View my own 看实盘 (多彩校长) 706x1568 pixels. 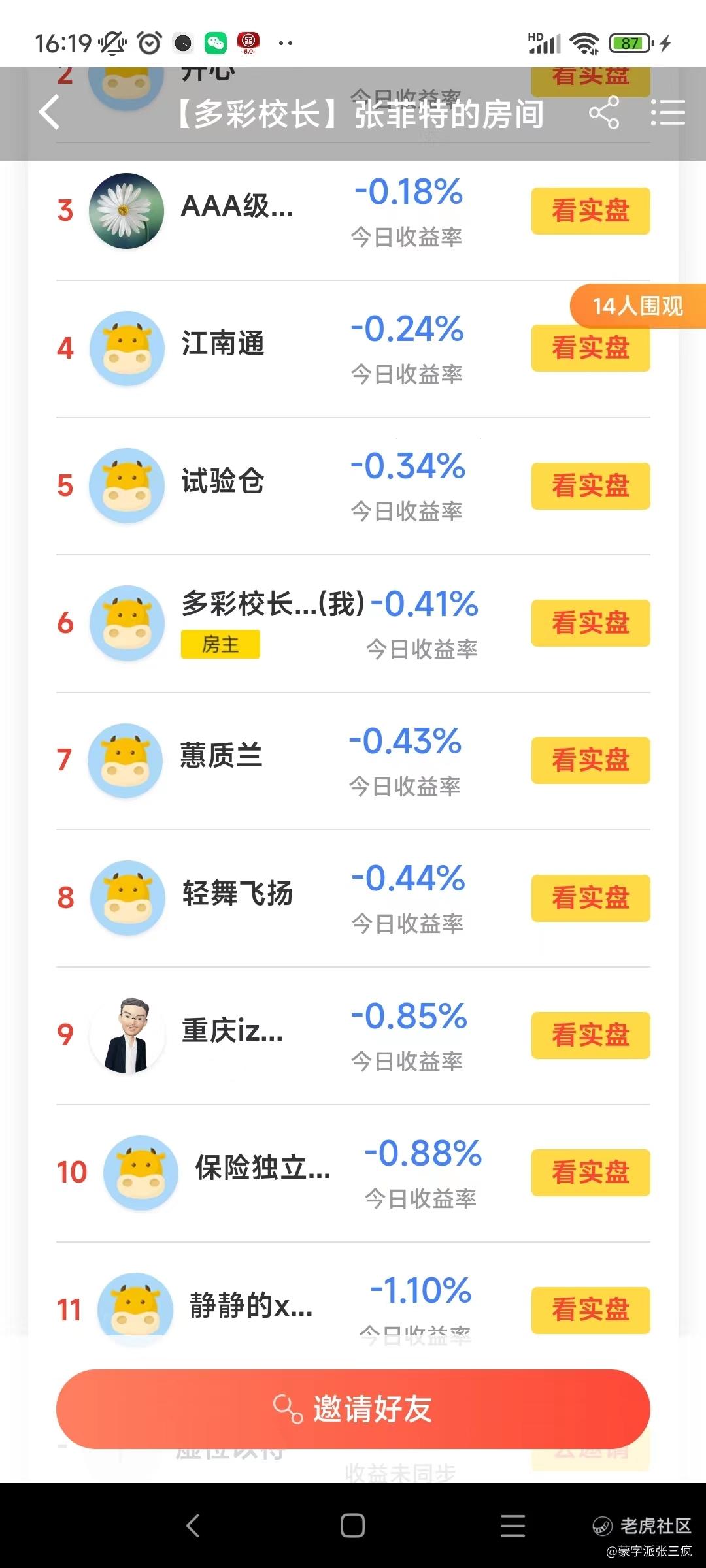point(590,623)
